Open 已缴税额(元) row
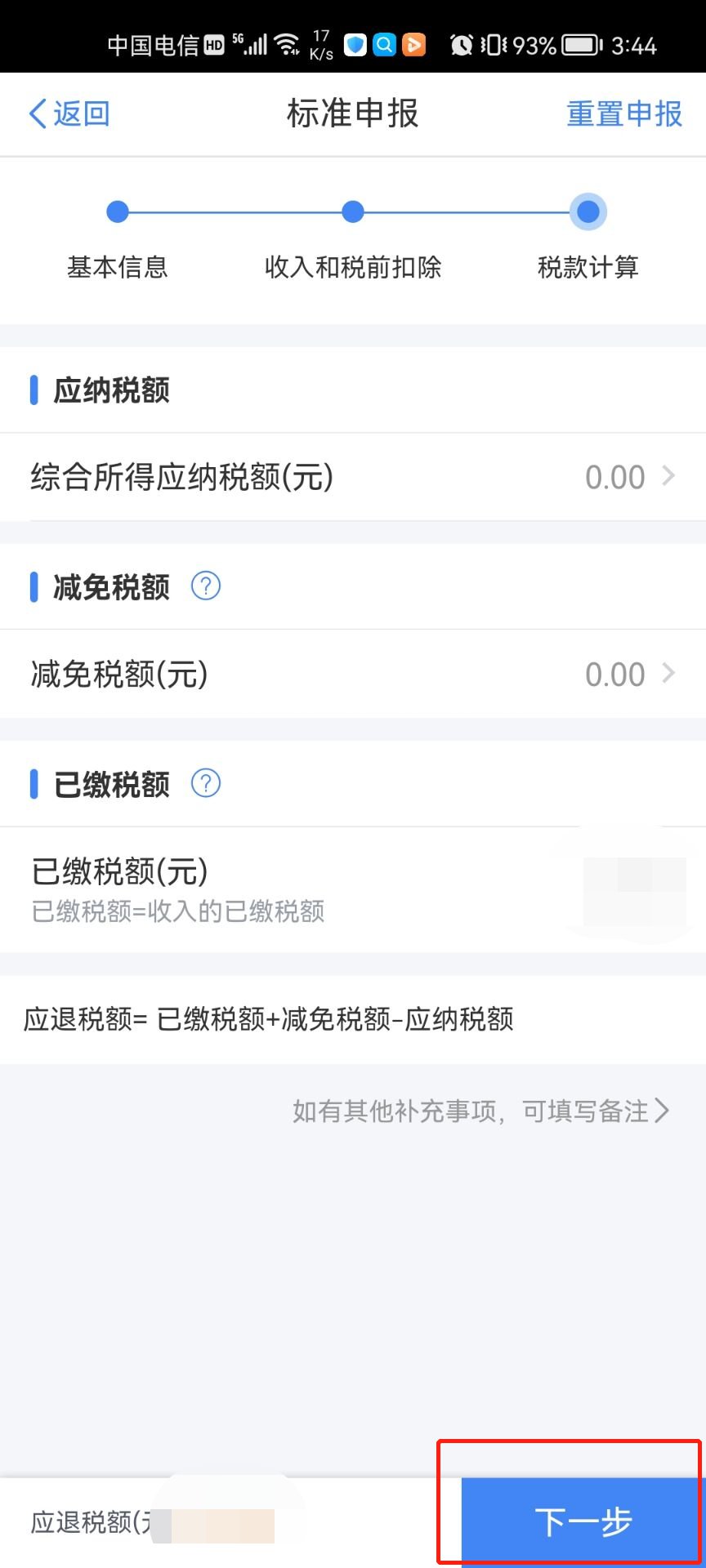Image resolution: width=706 pixels, height=1568 pixels. pos(353,889)
